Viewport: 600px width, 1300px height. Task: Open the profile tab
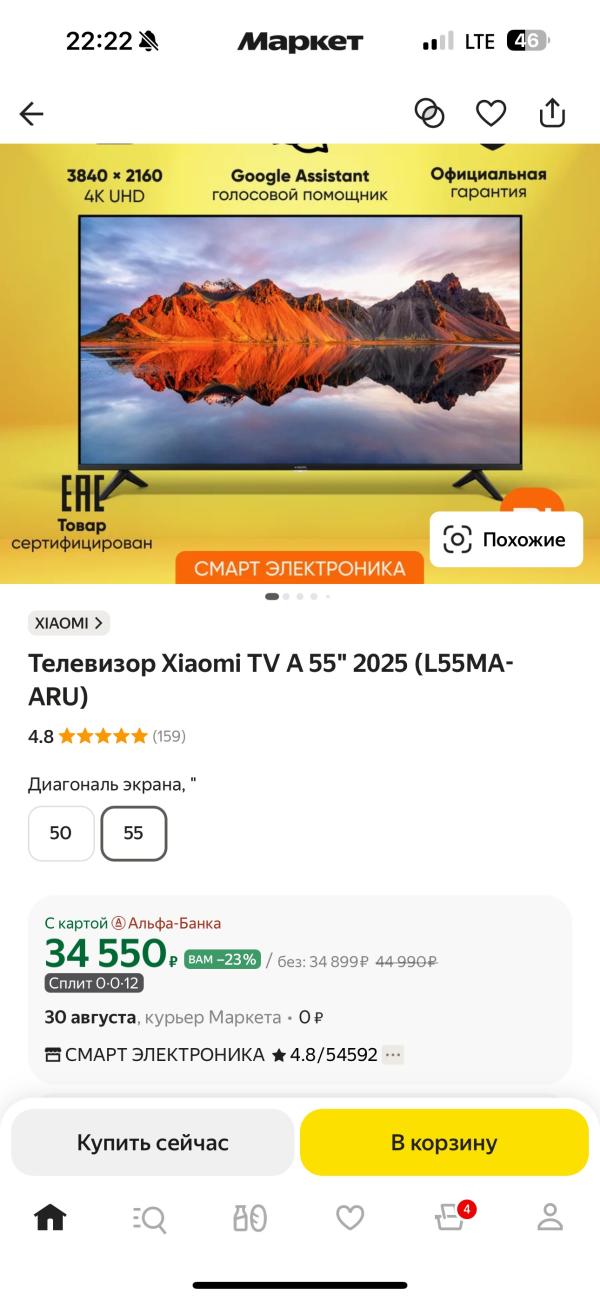[x=550, y=1217]
